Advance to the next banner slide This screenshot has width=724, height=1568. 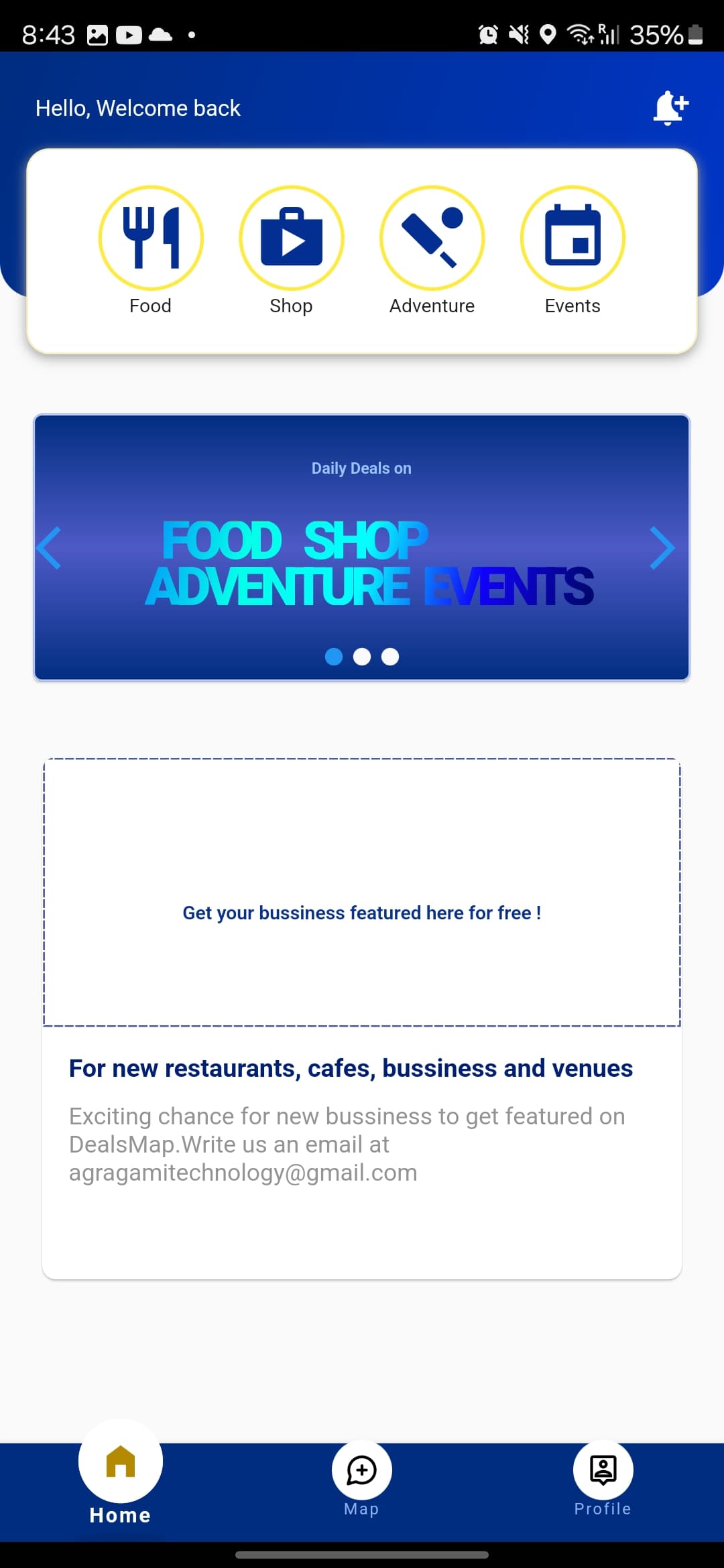pos(662,548)
